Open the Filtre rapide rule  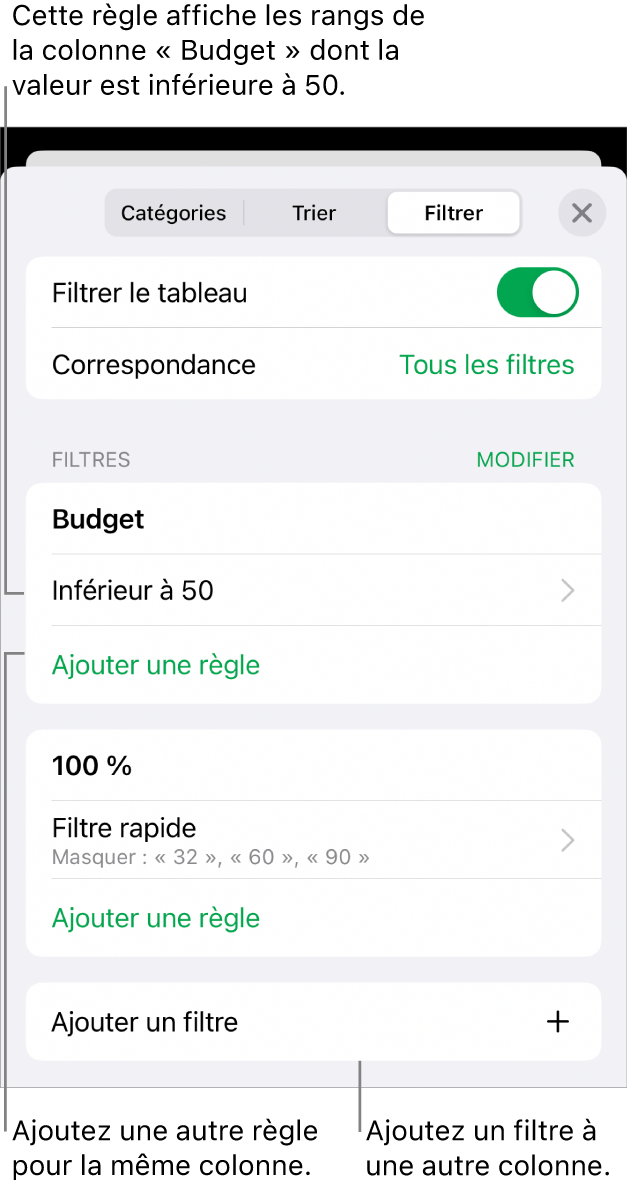(313, 839)
